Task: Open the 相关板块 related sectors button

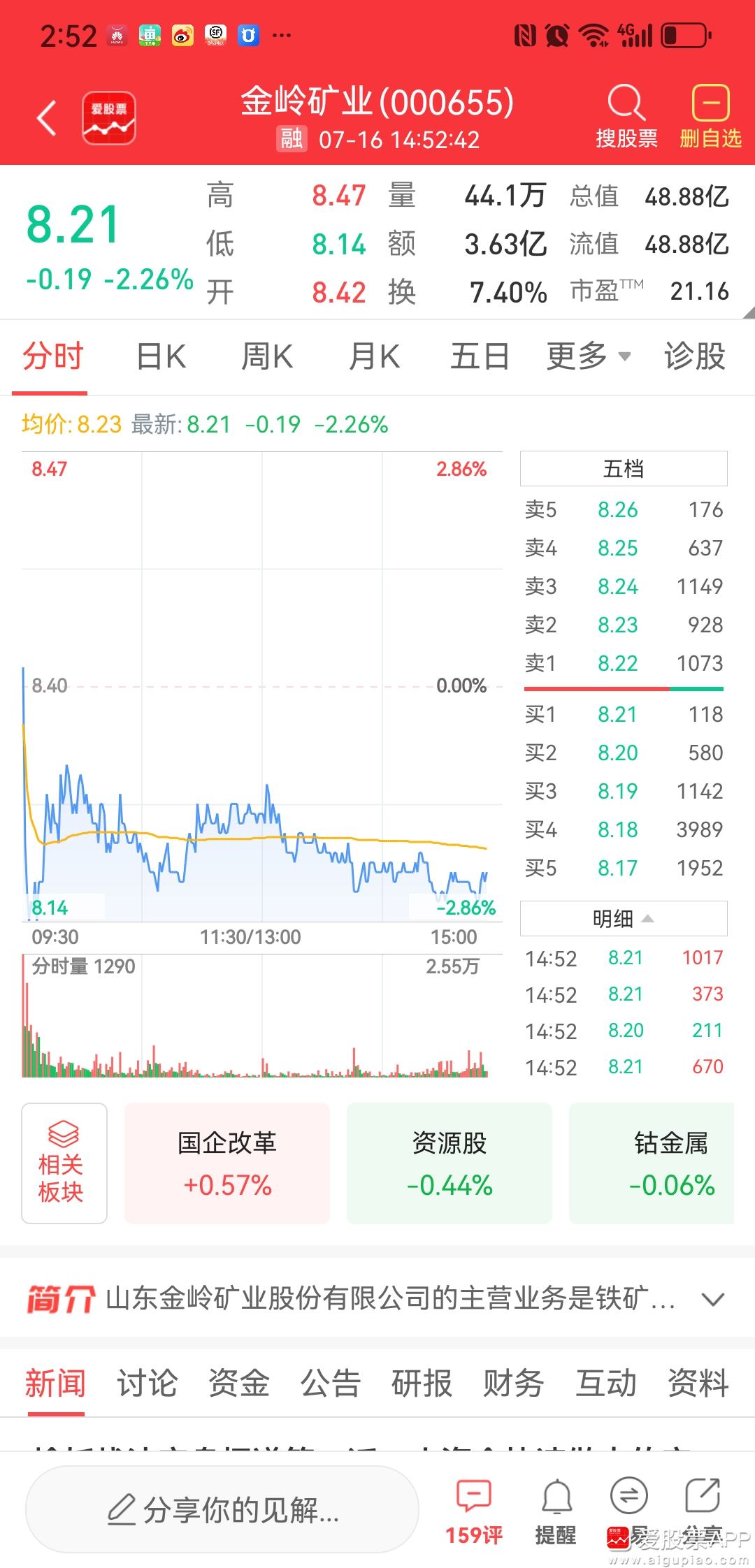Action: coord(64,1163)
